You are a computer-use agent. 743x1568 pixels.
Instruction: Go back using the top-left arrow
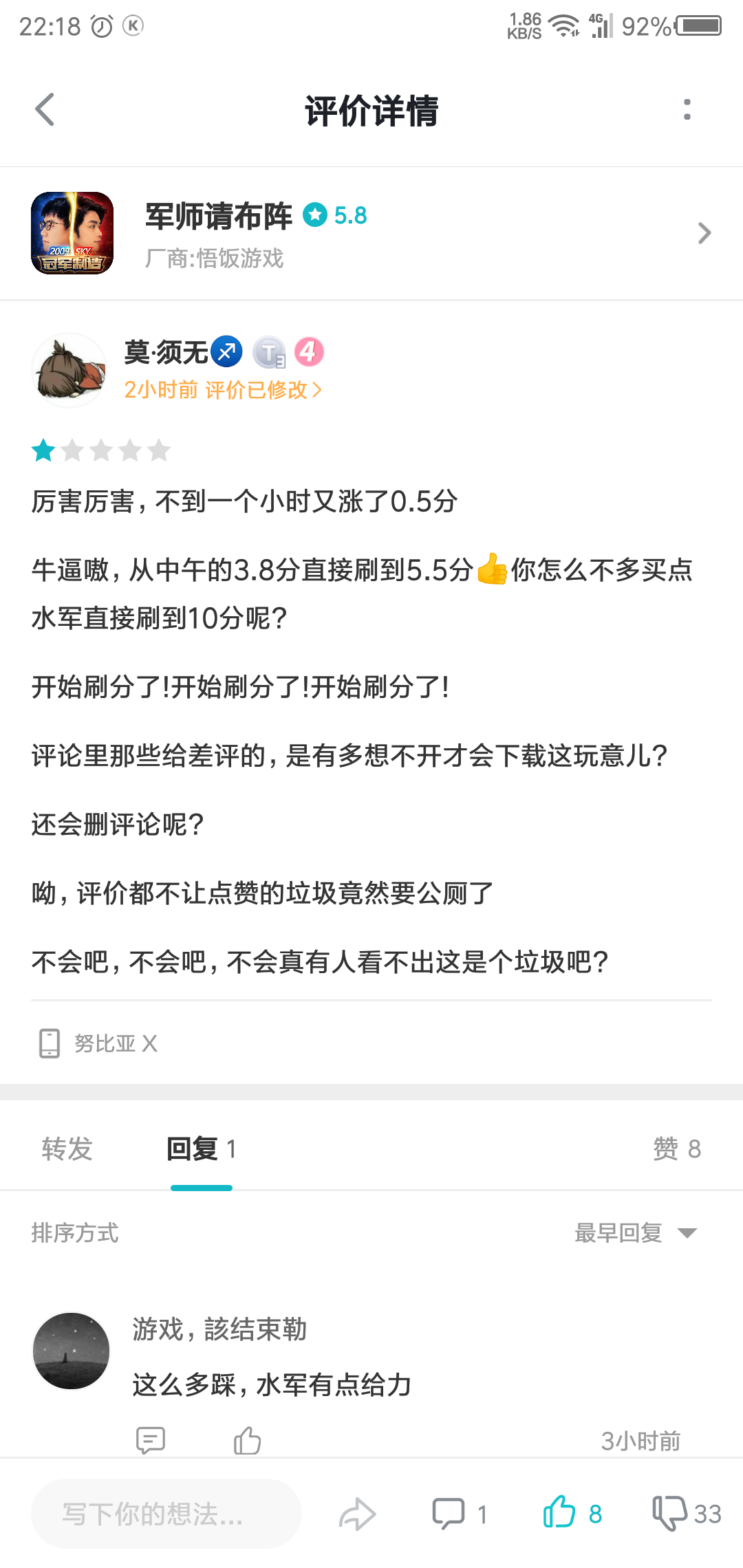click(x=45, y=110)
